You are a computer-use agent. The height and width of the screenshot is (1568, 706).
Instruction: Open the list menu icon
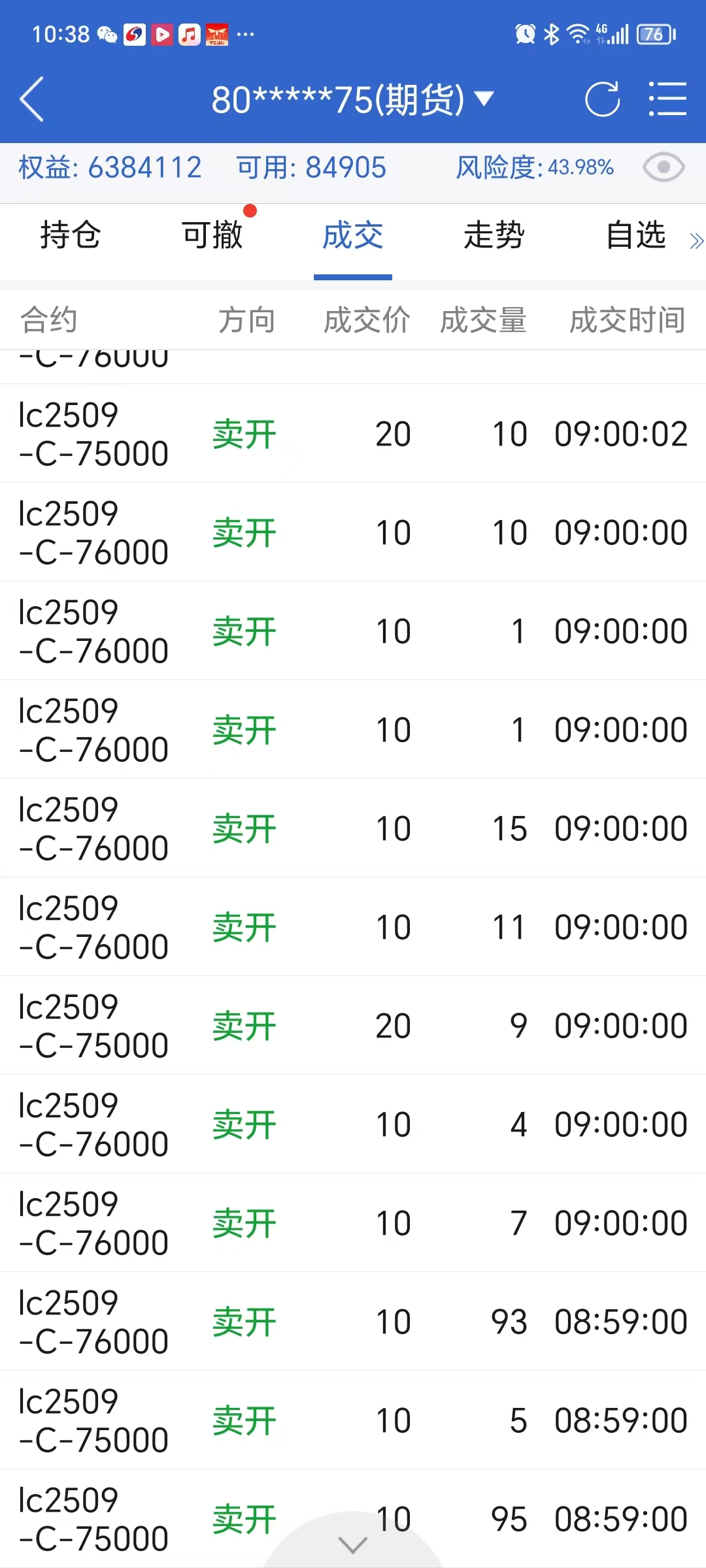[x=667, y=99]
